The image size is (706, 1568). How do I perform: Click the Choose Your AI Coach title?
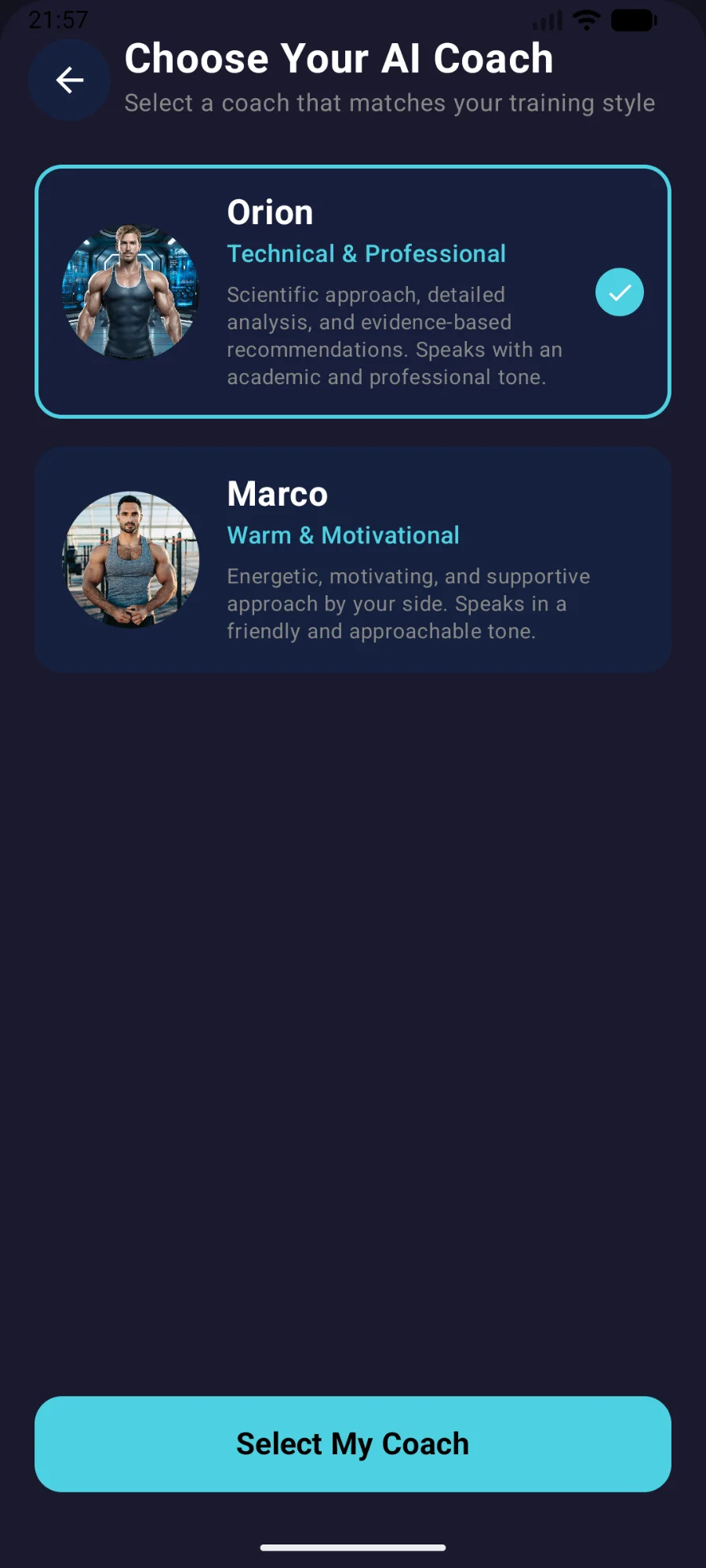tap(339, 57)
